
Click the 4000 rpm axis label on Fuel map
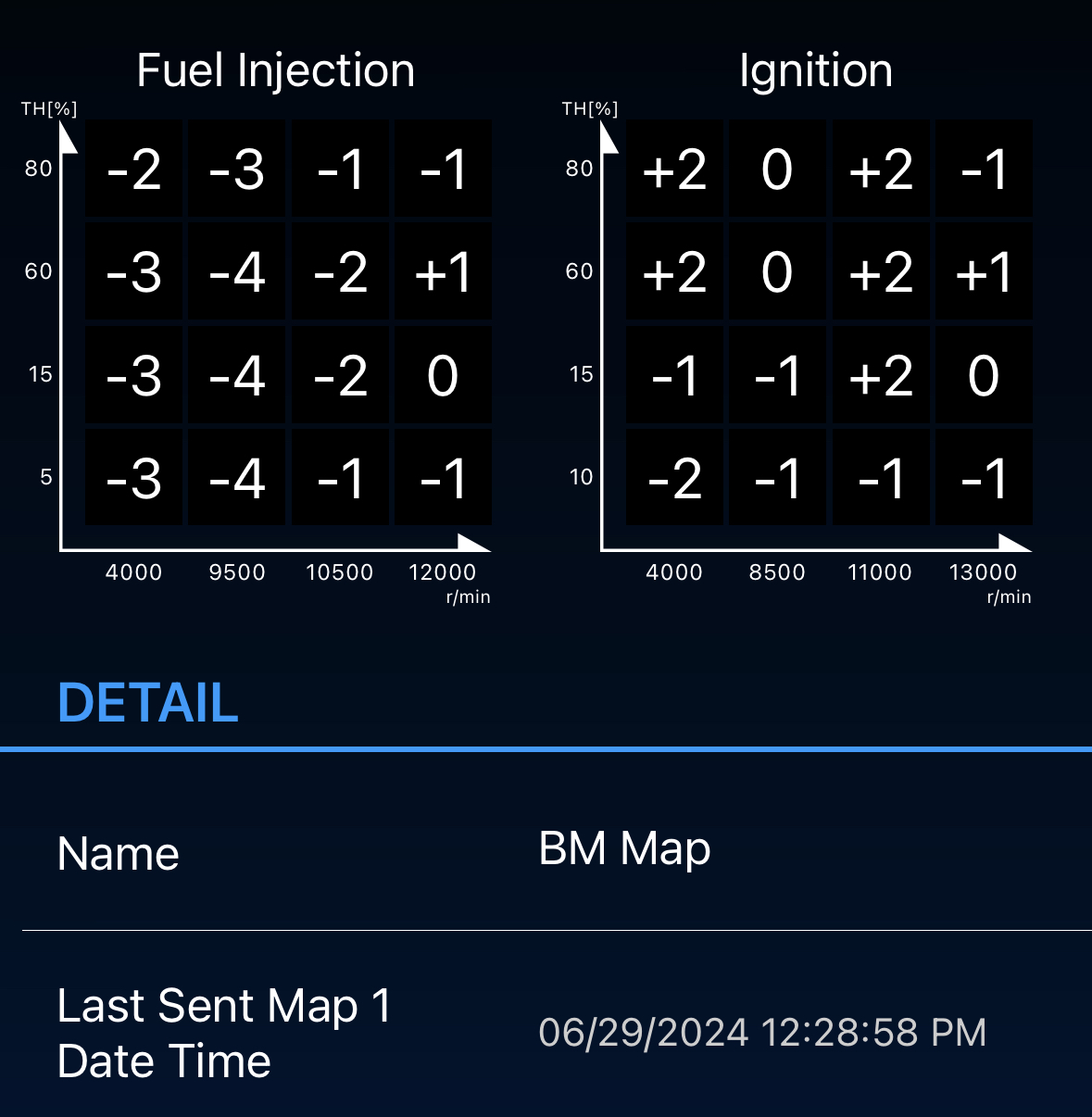[133, 572]
